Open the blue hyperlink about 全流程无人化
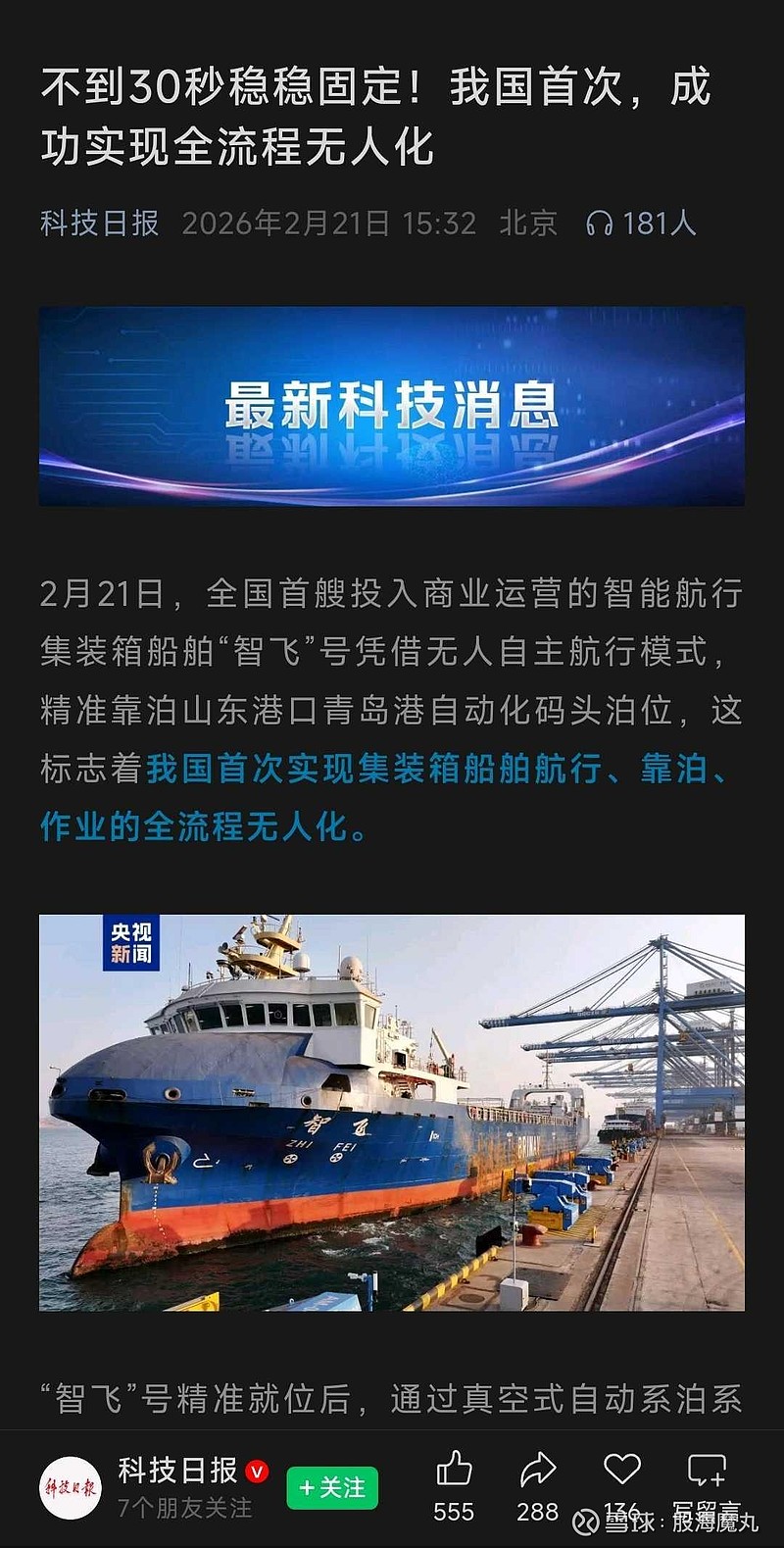This screenshot has width=784, height=1548. 392,774
